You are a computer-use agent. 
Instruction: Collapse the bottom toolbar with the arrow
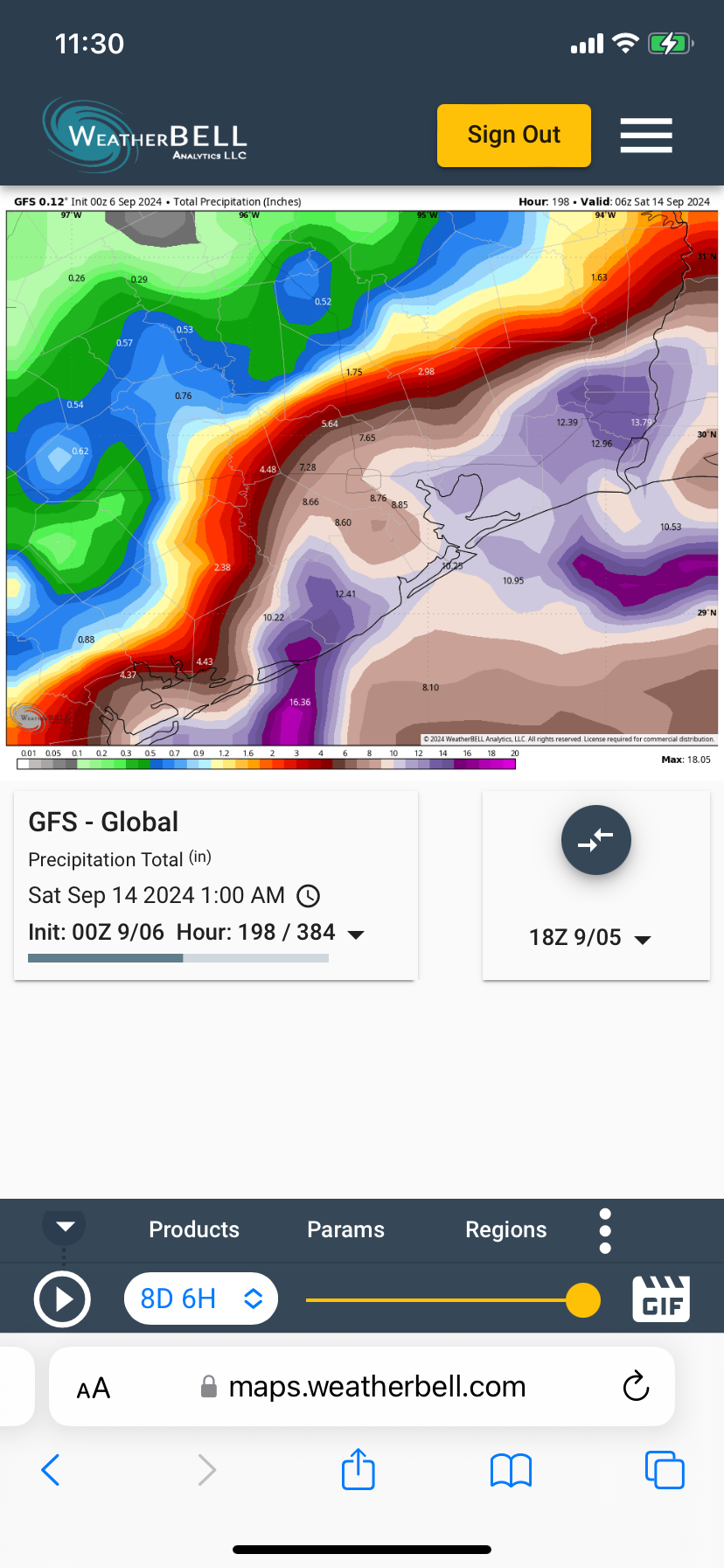coord(65,1226)
